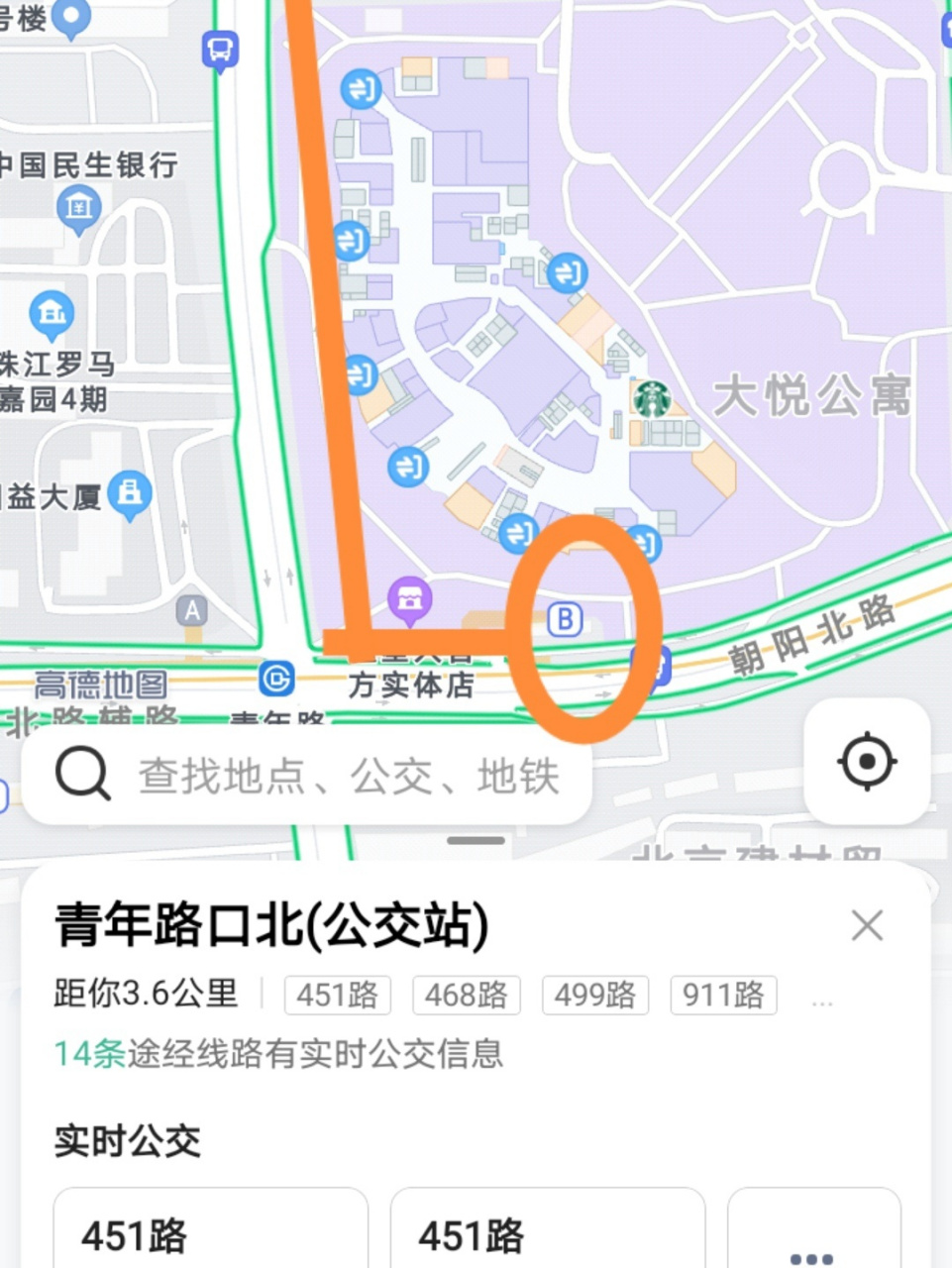The height and width of the screenshot is (1268, 952).
Task: Click the current-location GPS button
Action: [866, 761]
